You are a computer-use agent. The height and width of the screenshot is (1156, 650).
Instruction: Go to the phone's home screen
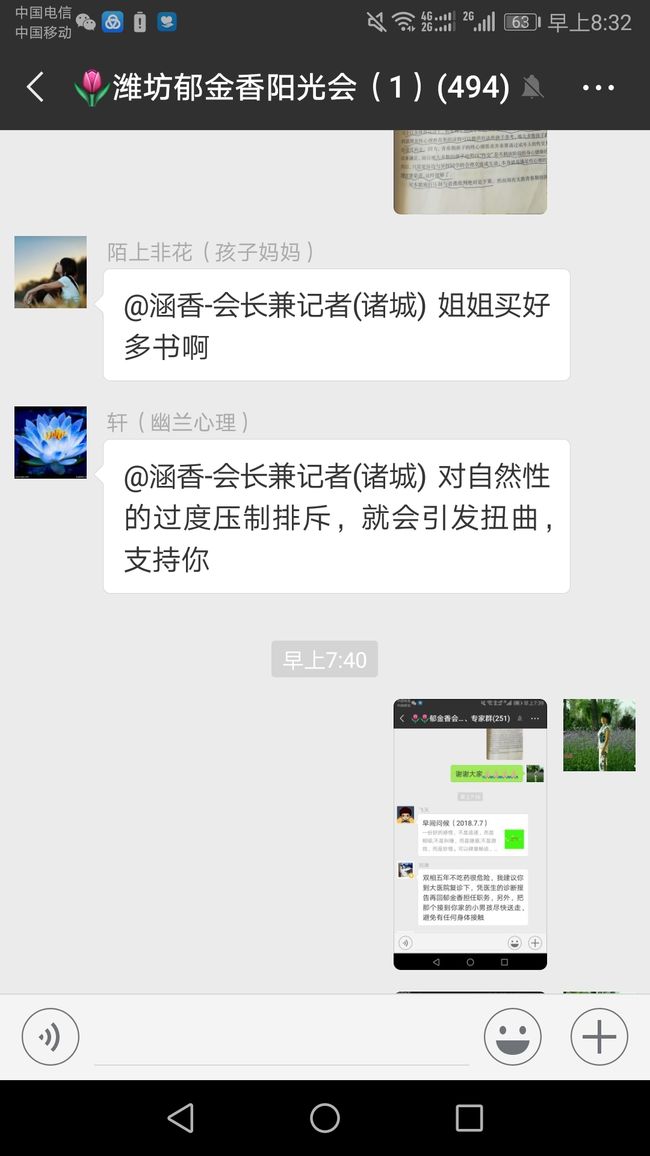pyautogui.click(x=325, y=1118)
